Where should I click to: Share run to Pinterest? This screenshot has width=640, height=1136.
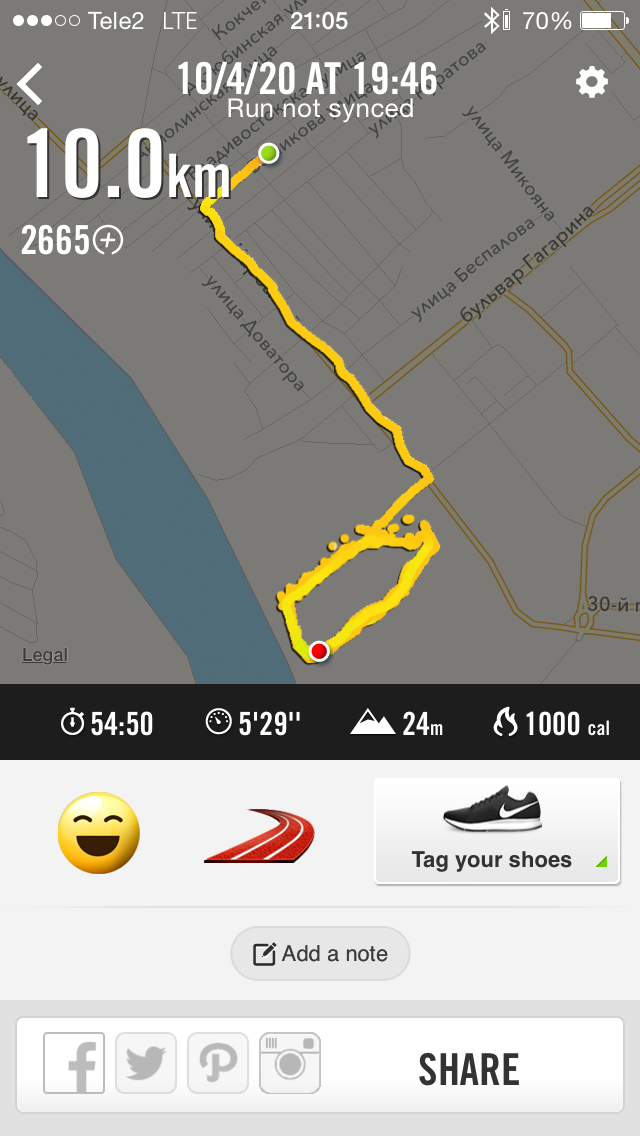pyautogui.click(x=218, y=1063)
